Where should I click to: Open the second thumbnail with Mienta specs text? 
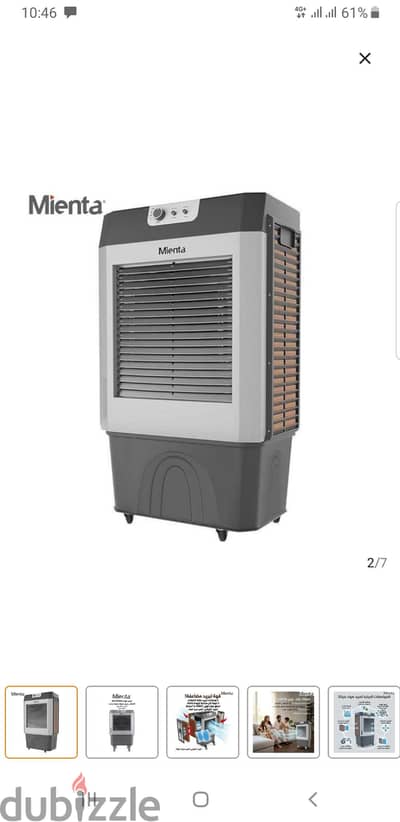click(x=122, y=722)
